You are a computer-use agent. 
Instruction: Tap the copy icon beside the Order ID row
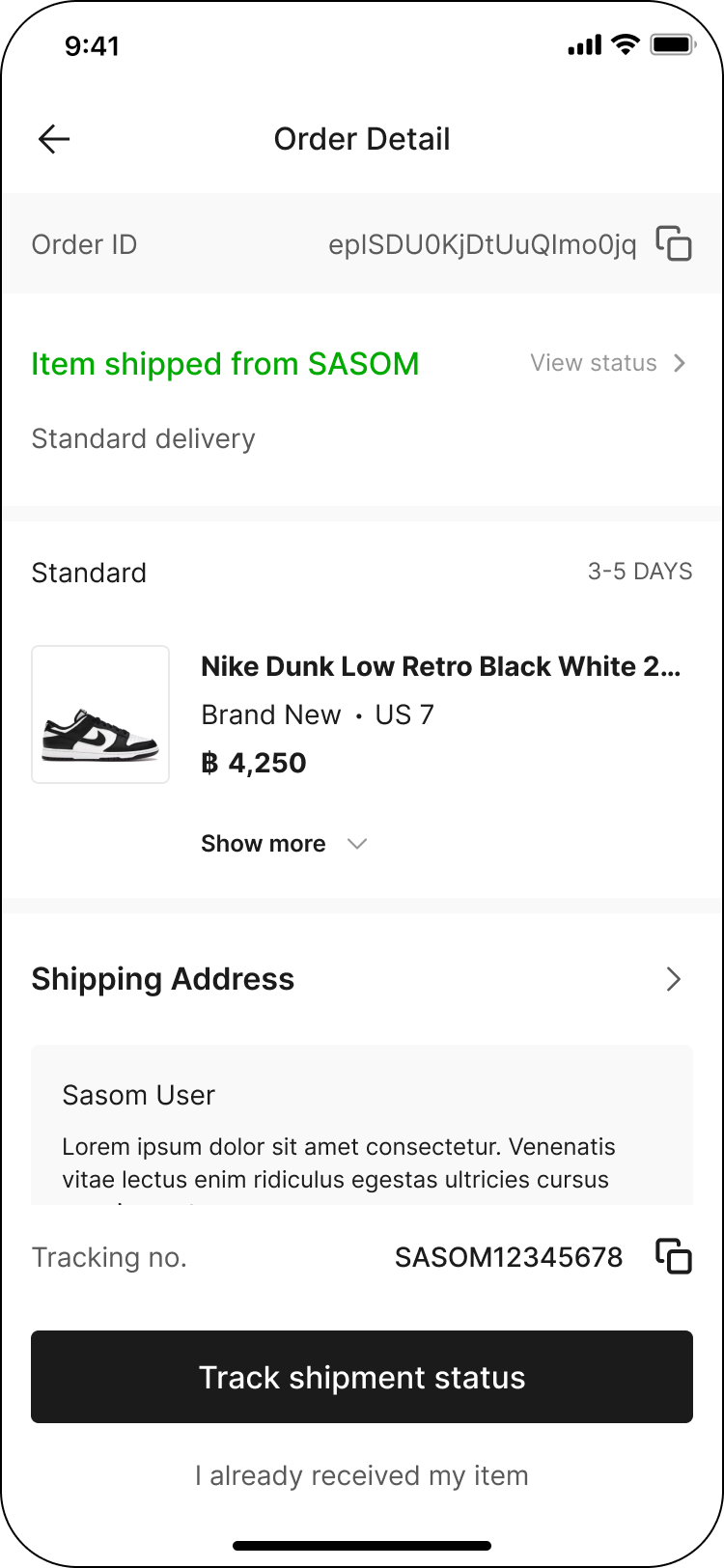pos(675,244)
